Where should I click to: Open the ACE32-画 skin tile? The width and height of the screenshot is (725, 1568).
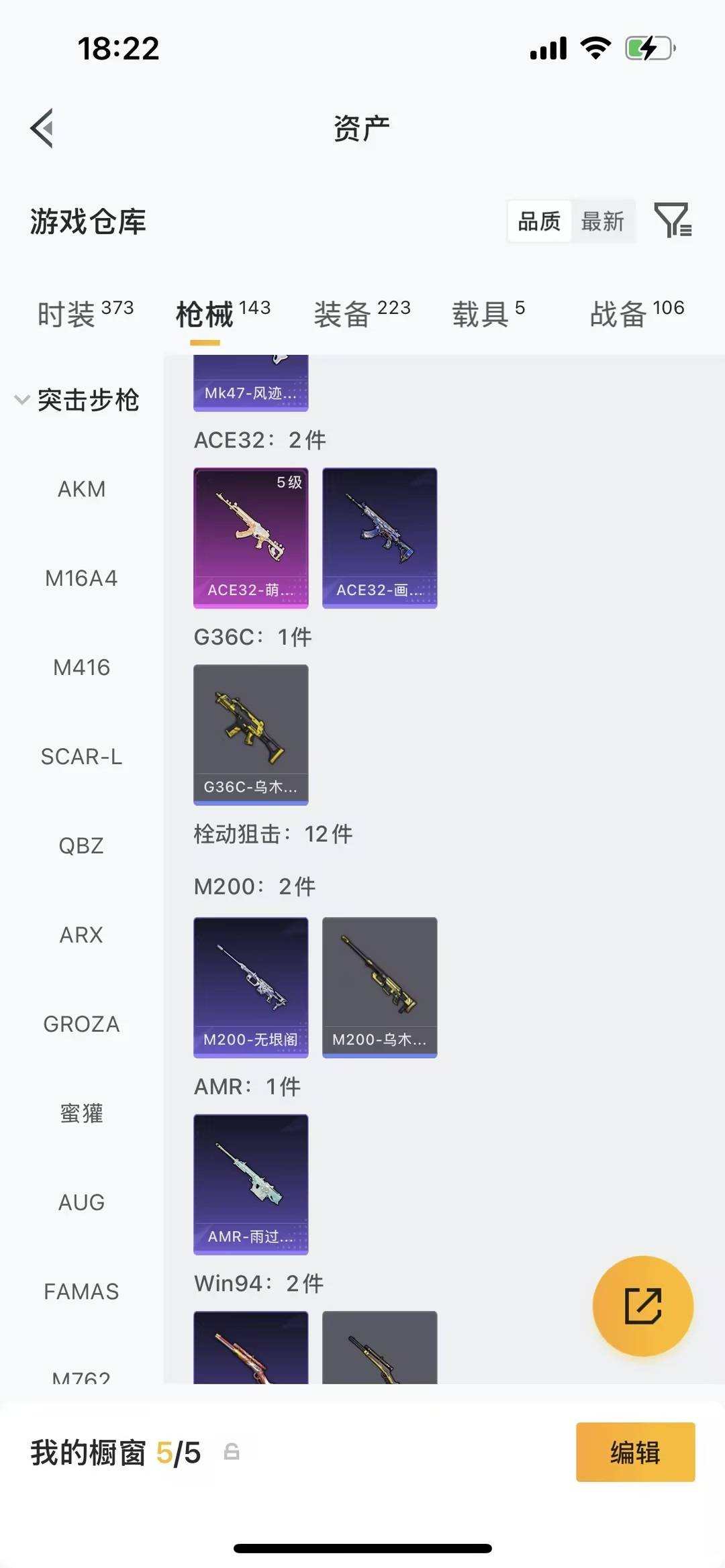click(380, 537)
